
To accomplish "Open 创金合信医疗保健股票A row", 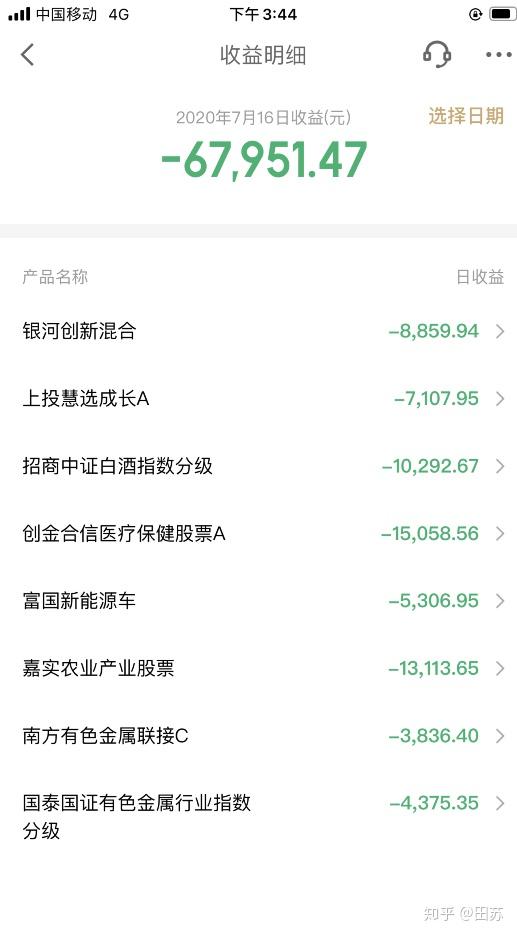I will 258,533.
